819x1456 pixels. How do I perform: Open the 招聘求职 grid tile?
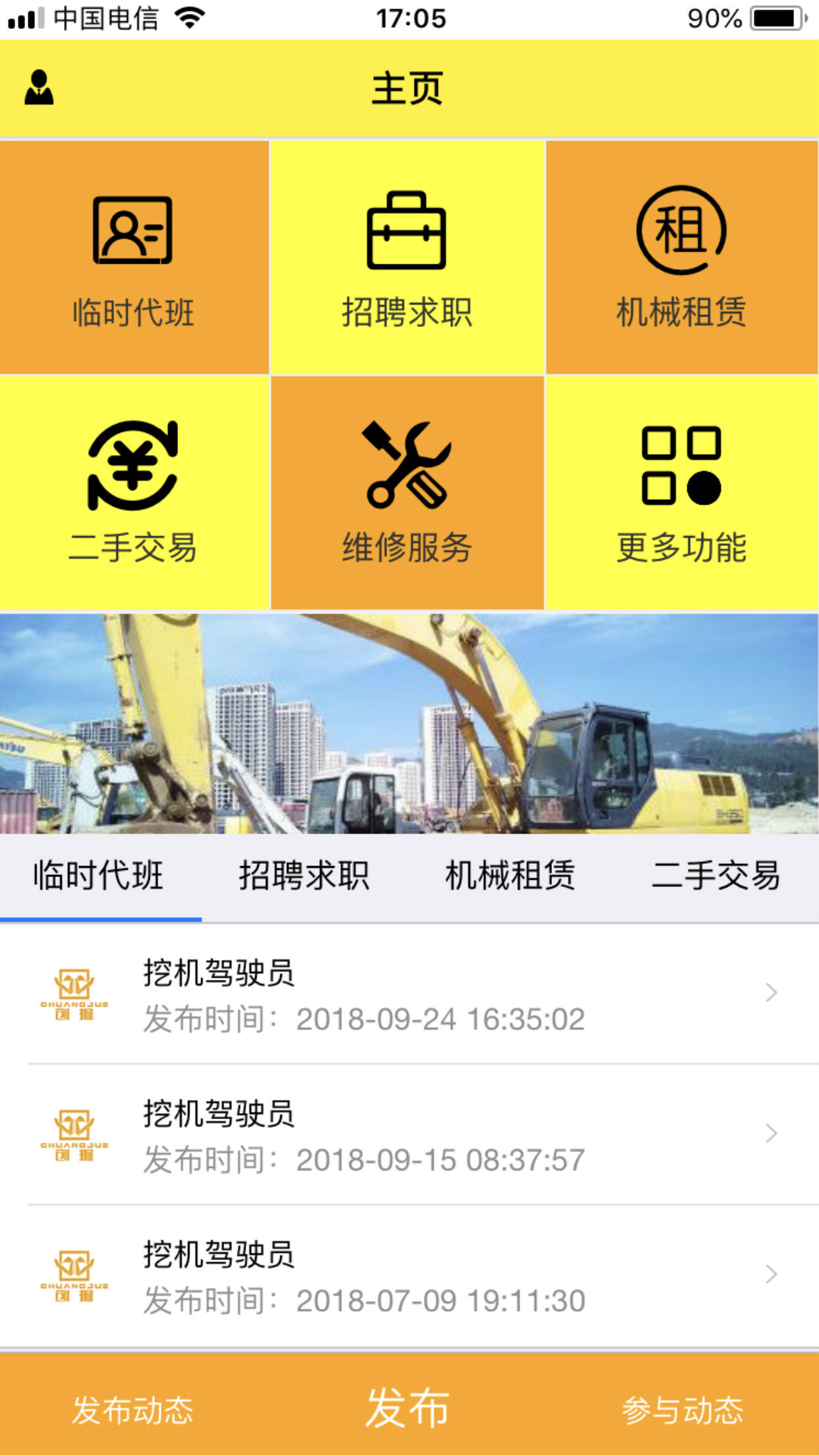coord(407,258)
